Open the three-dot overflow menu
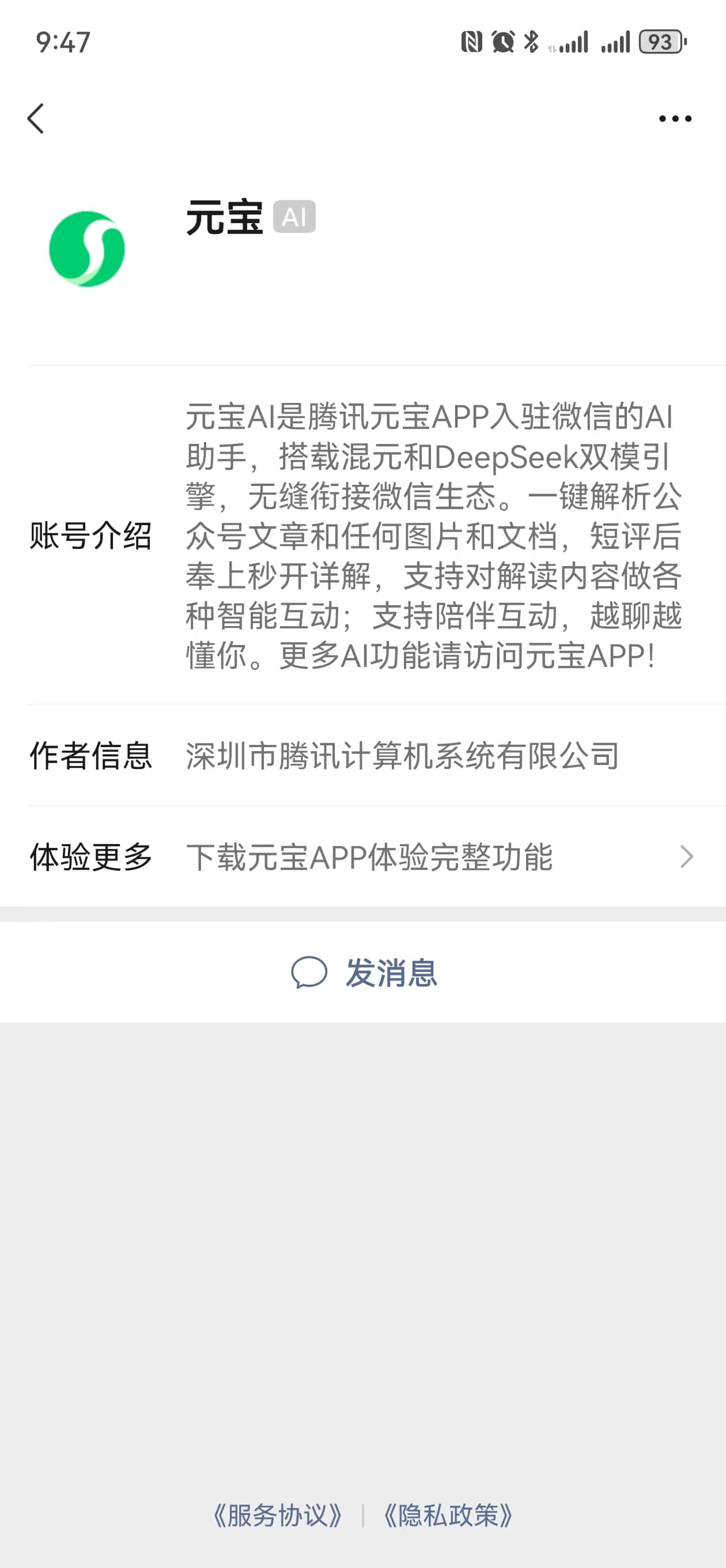726x1568 pixels. (x=675, y=119)
